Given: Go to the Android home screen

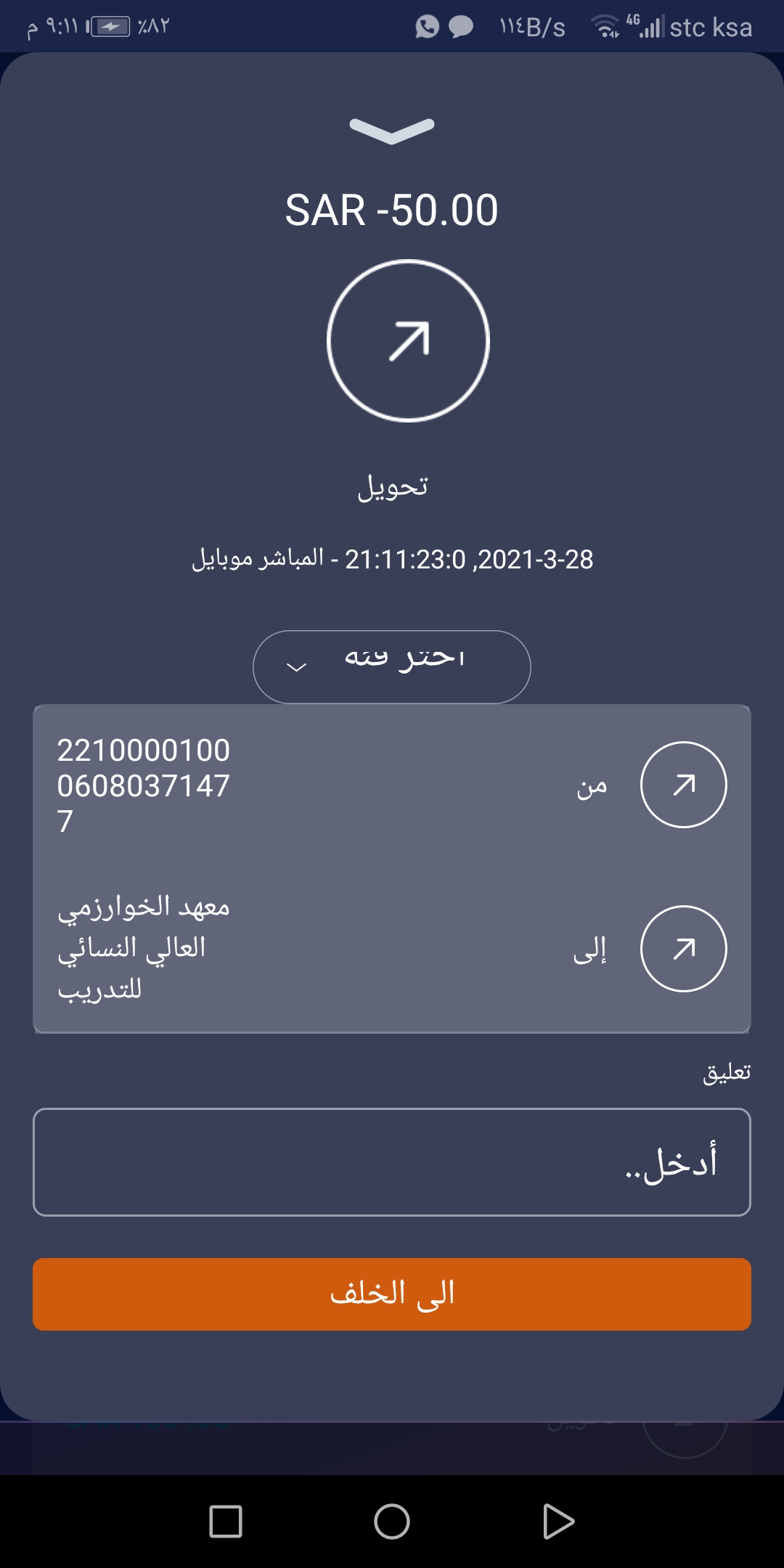Looking at the screenshot, I should 392,1521.
